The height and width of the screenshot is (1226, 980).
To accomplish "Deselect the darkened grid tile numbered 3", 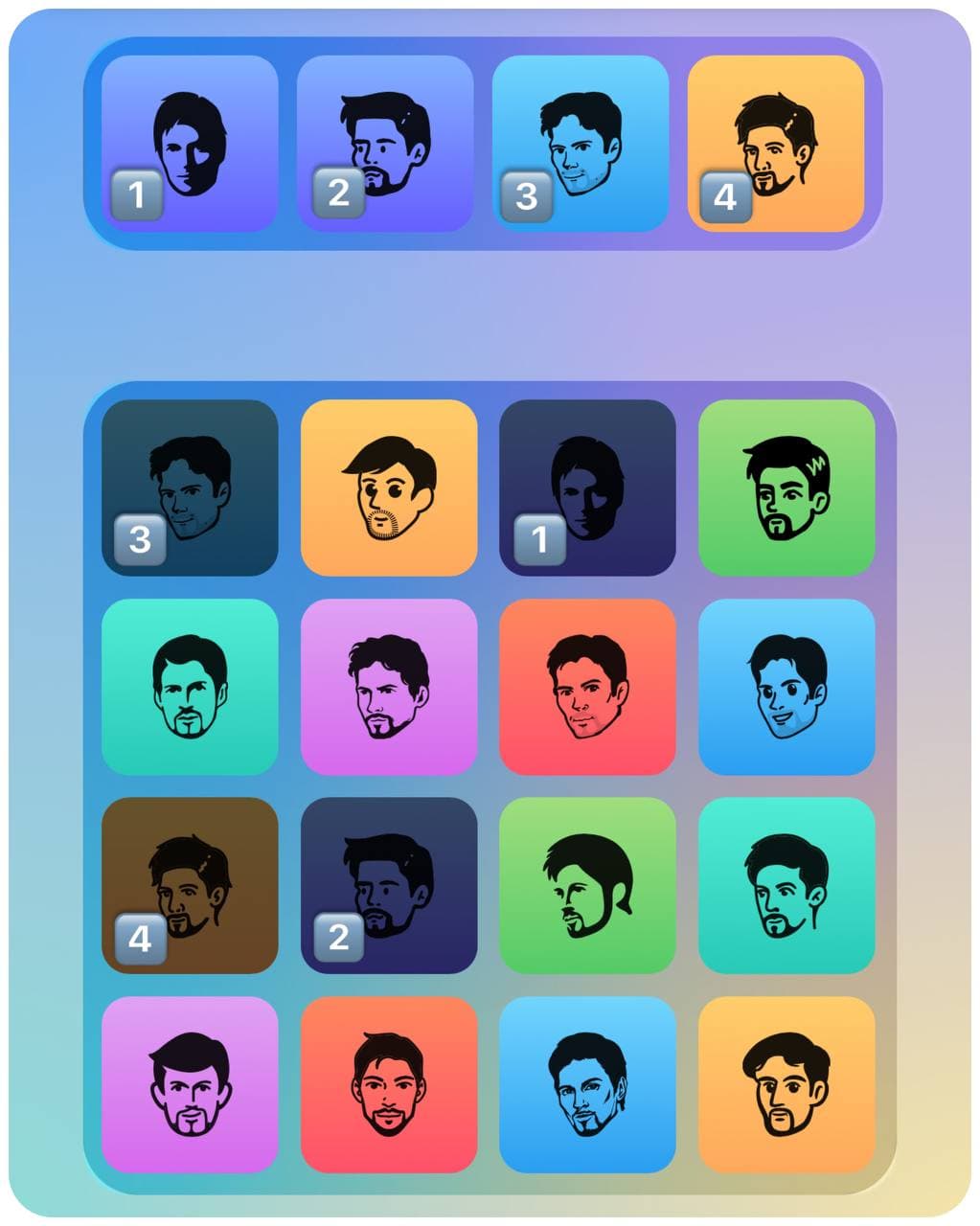I will point(190,488).
